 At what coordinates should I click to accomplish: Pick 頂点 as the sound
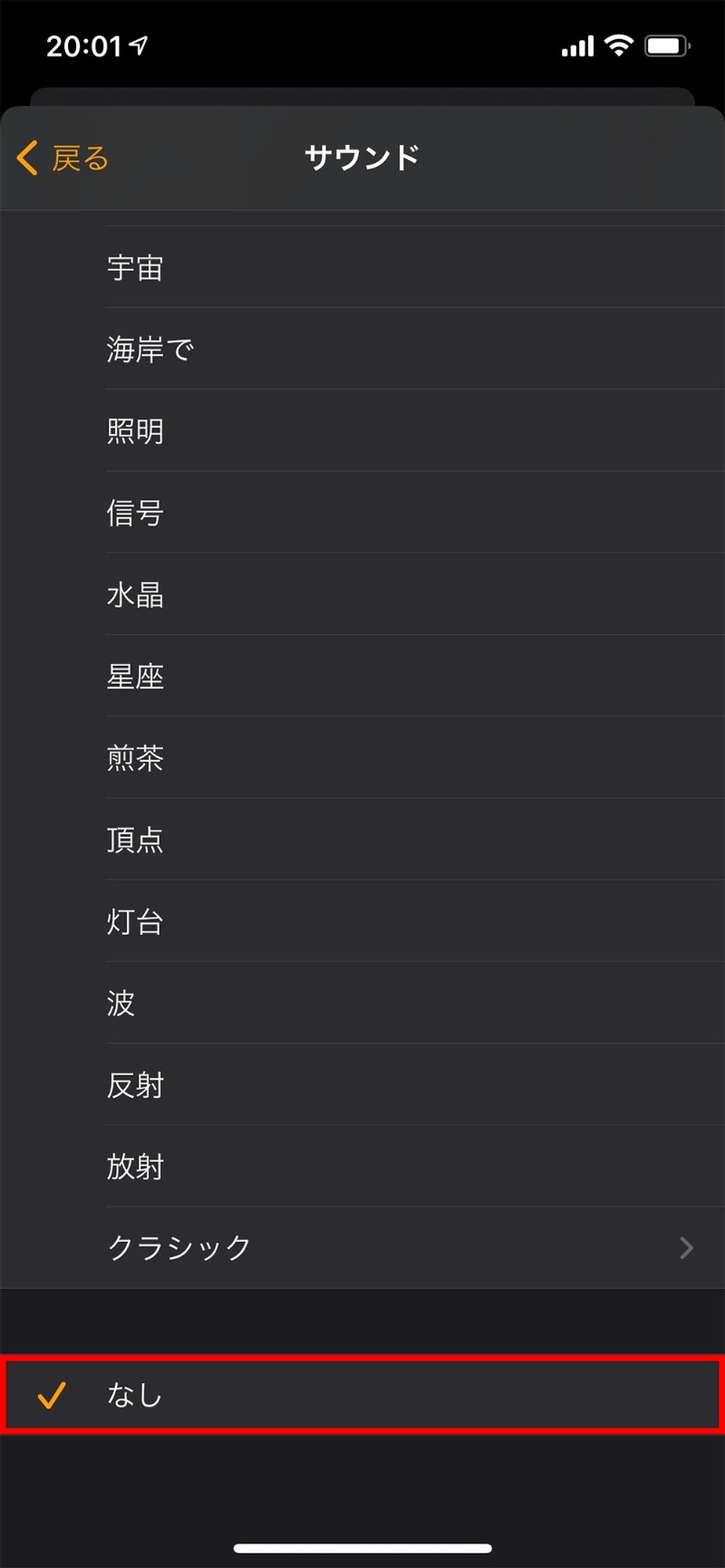tap(136, 840)
